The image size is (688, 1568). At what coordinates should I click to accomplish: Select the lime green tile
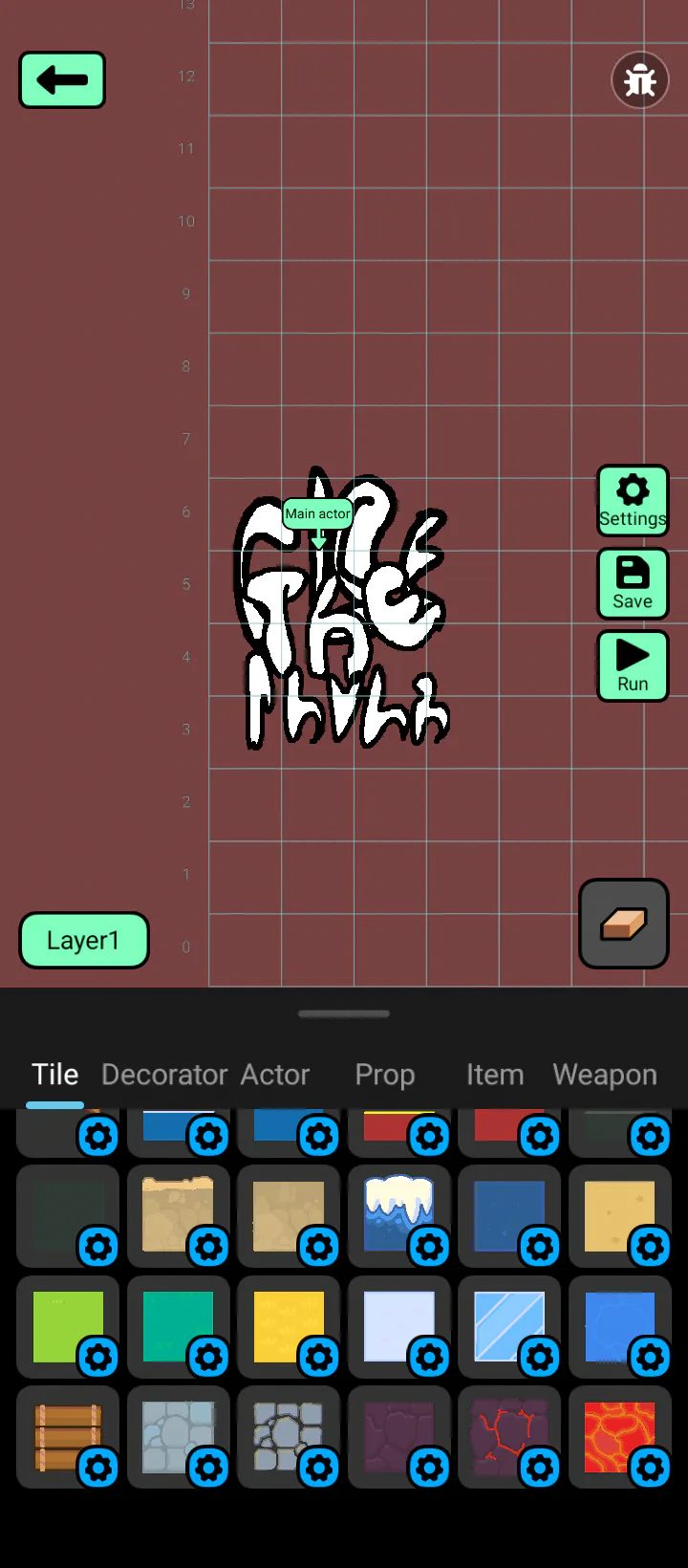pyautogui.click(x=65, y=1325)
